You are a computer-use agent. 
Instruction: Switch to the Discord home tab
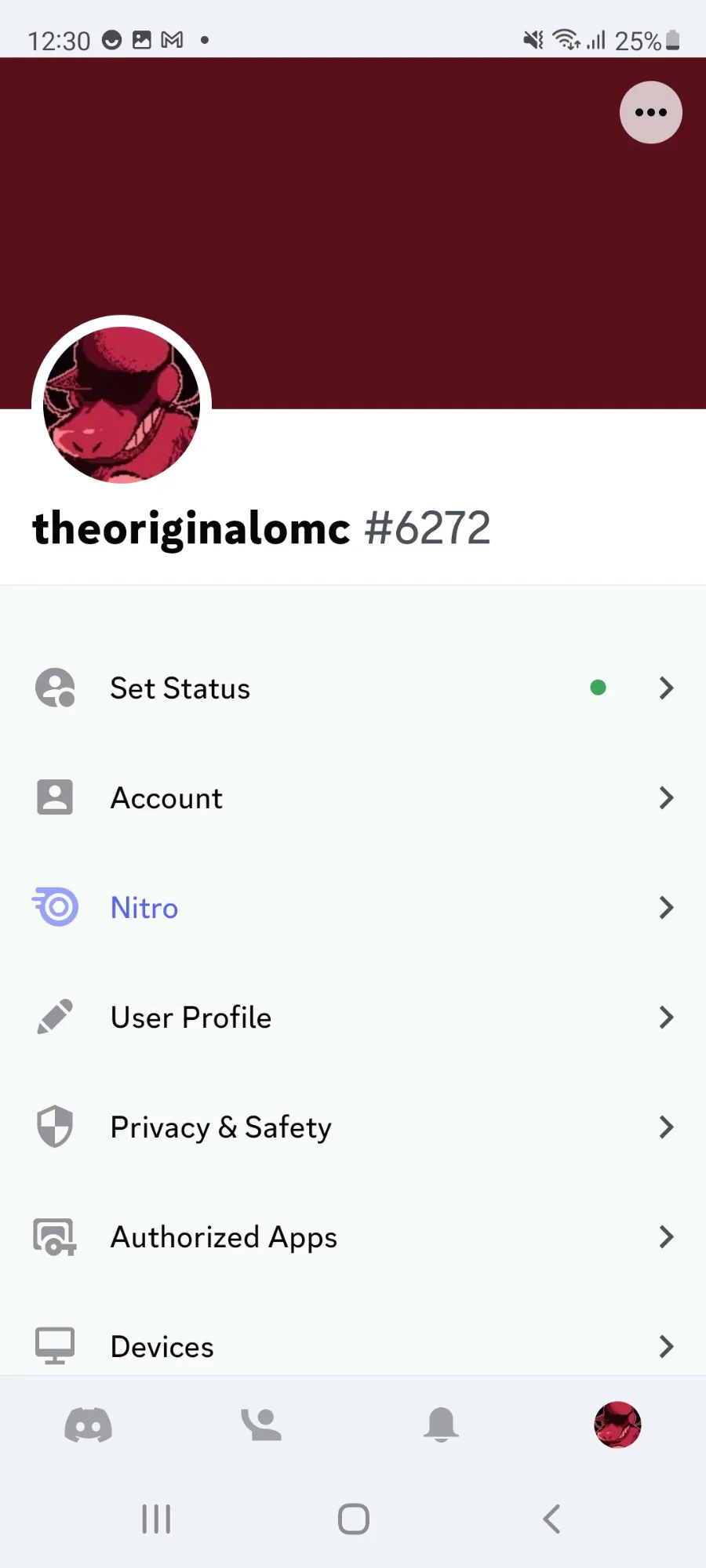[88, 1425]
